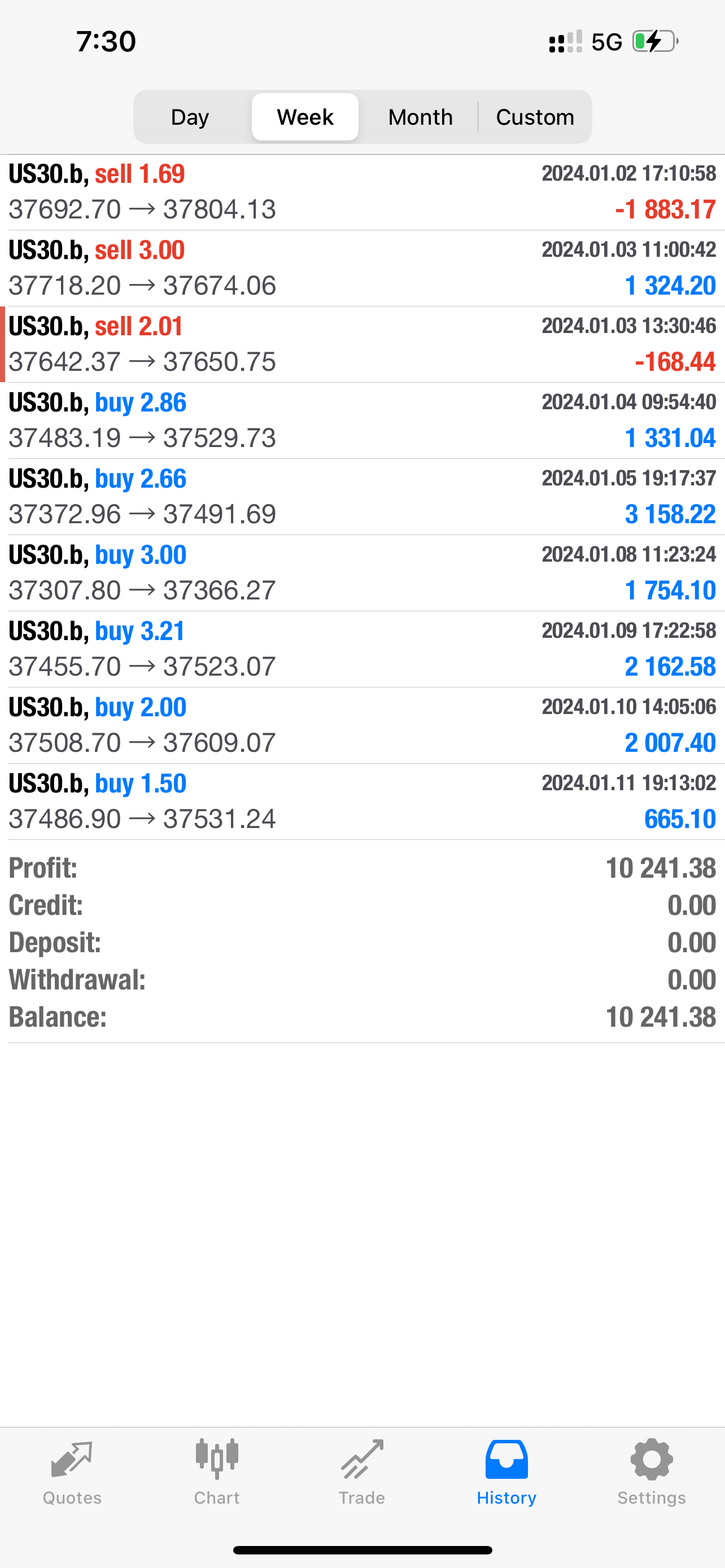Switch to the Trade tab

(x=361, y=1473)
